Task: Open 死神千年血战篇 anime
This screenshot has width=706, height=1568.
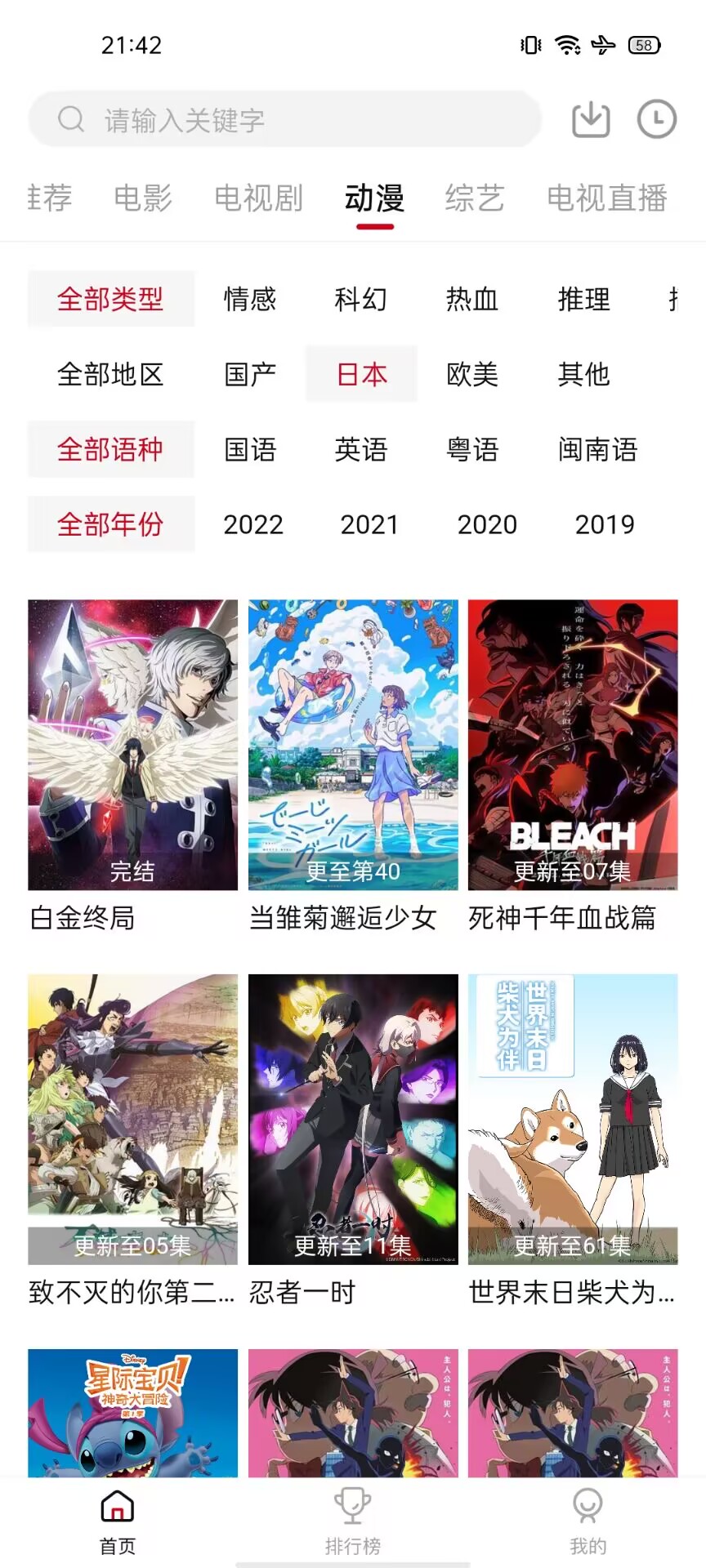Action: pos(573,745)
